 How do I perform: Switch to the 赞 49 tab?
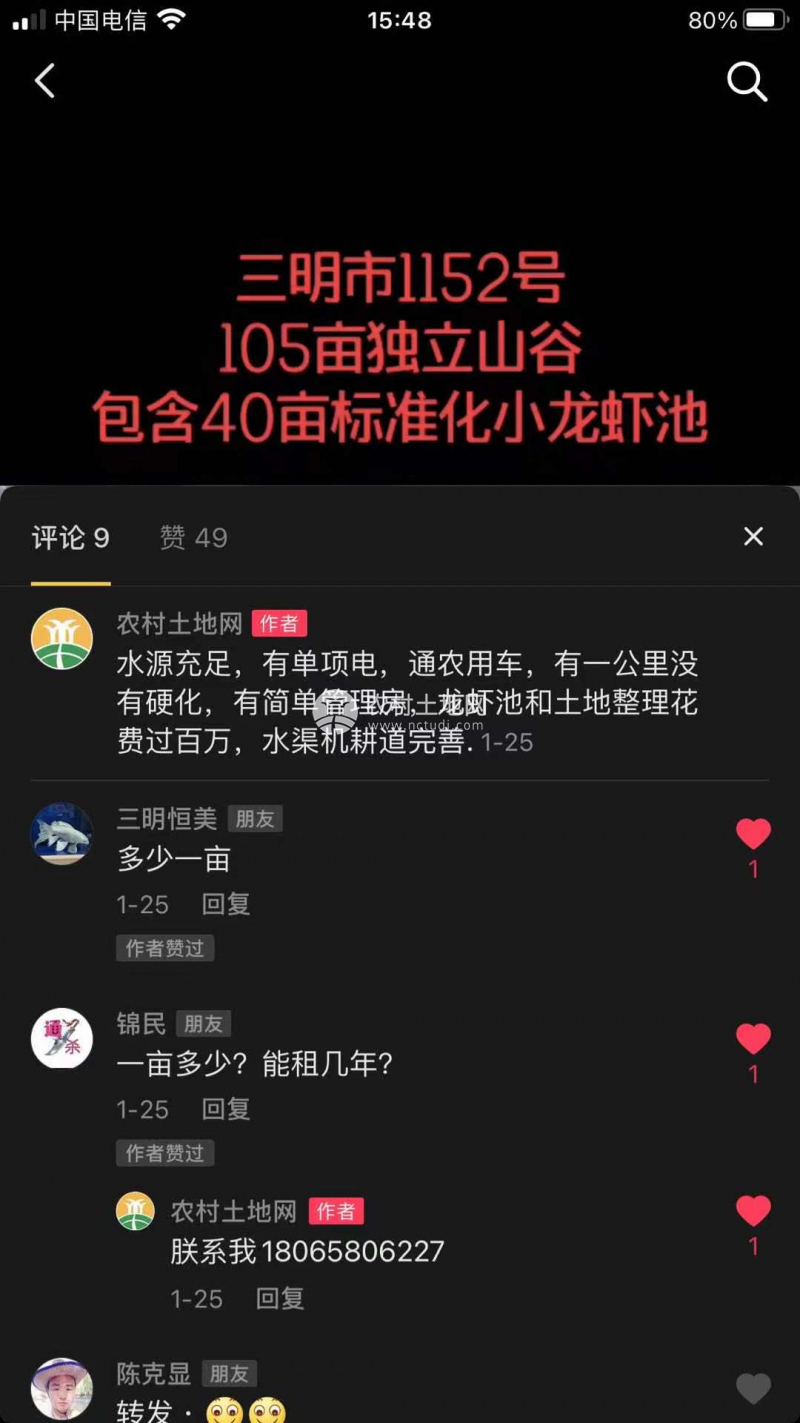(x=194, y=538)
